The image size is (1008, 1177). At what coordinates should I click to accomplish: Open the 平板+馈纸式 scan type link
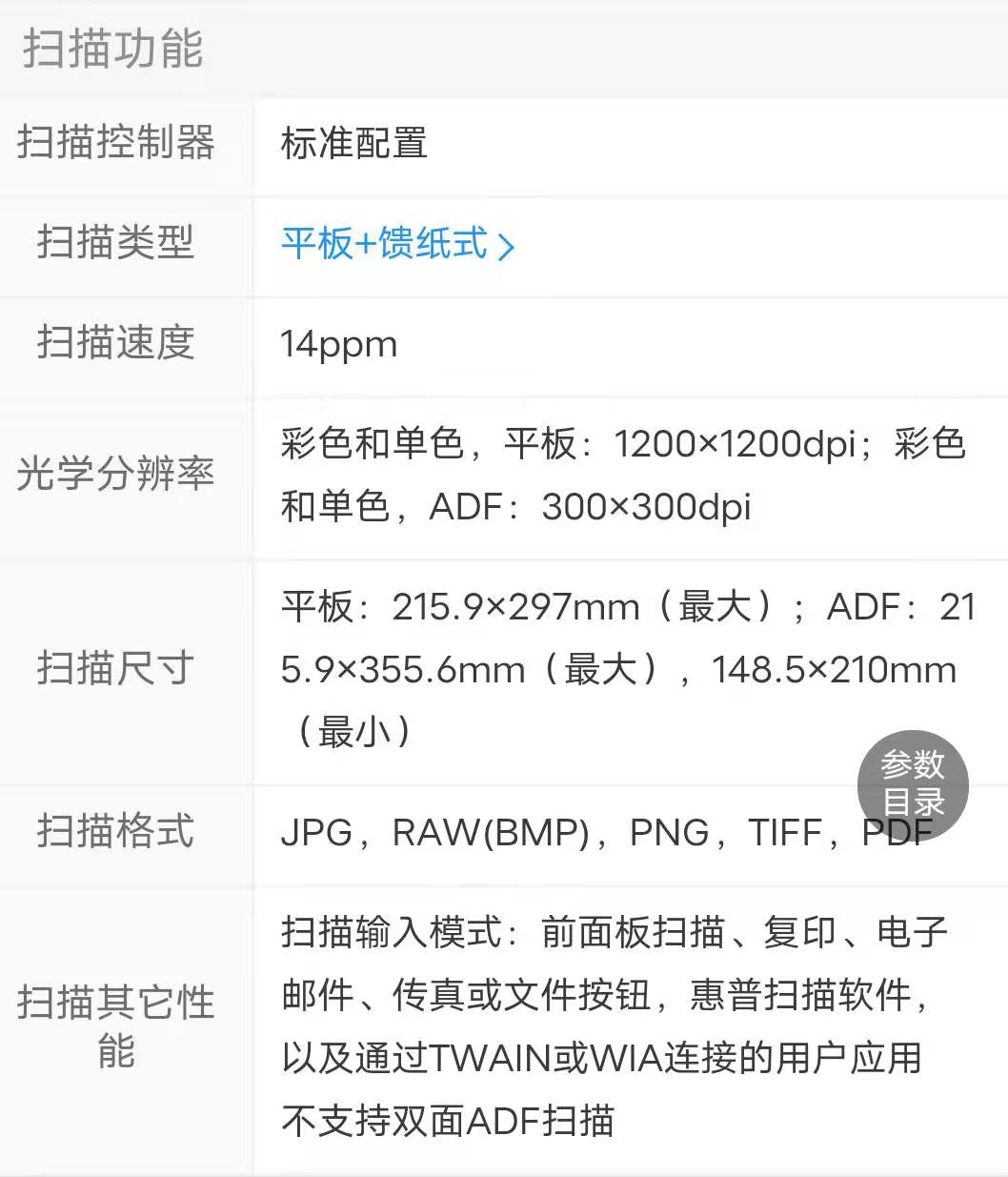click(396, 244)
